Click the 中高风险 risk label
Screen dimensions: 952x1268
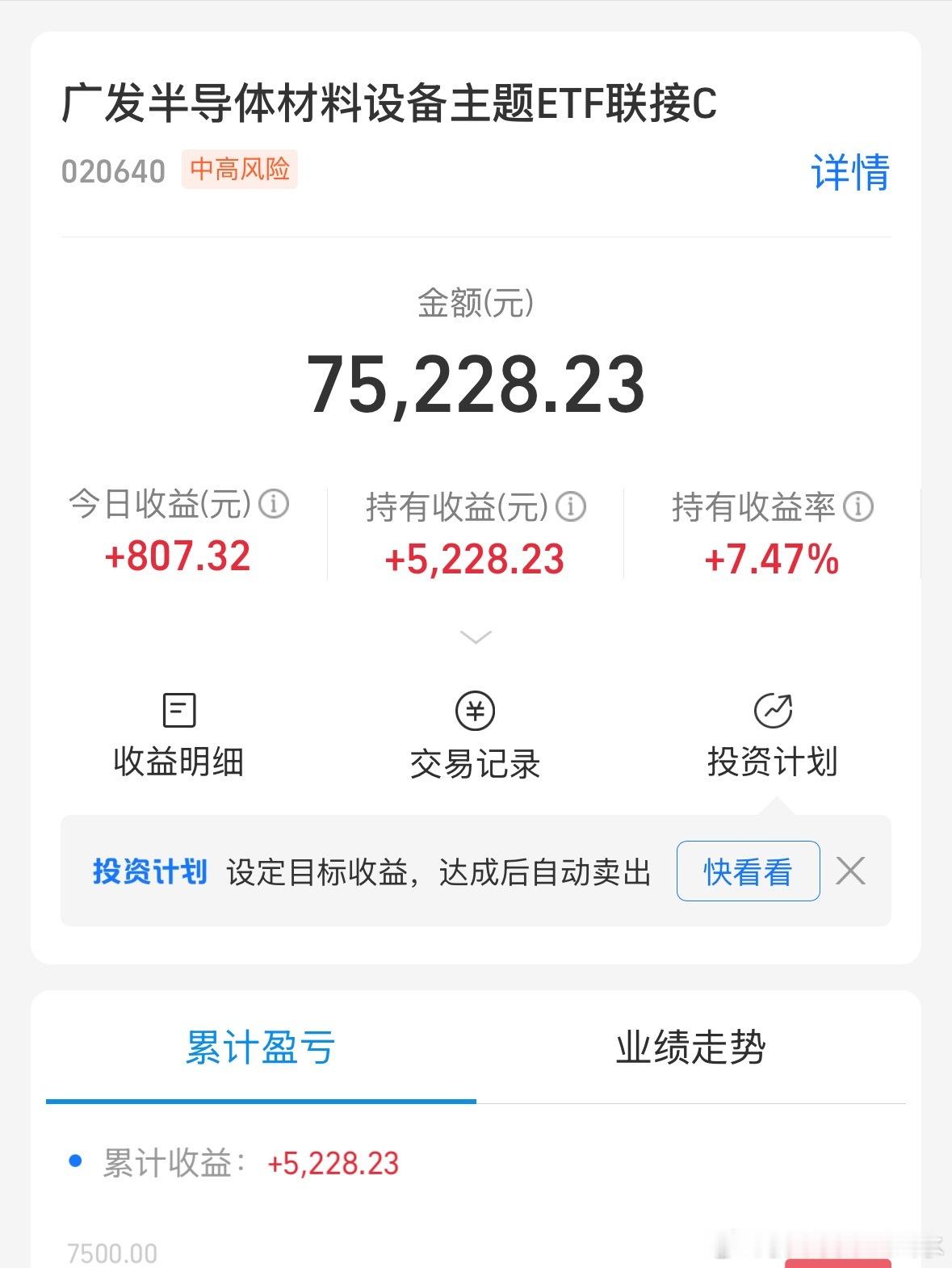240,170
